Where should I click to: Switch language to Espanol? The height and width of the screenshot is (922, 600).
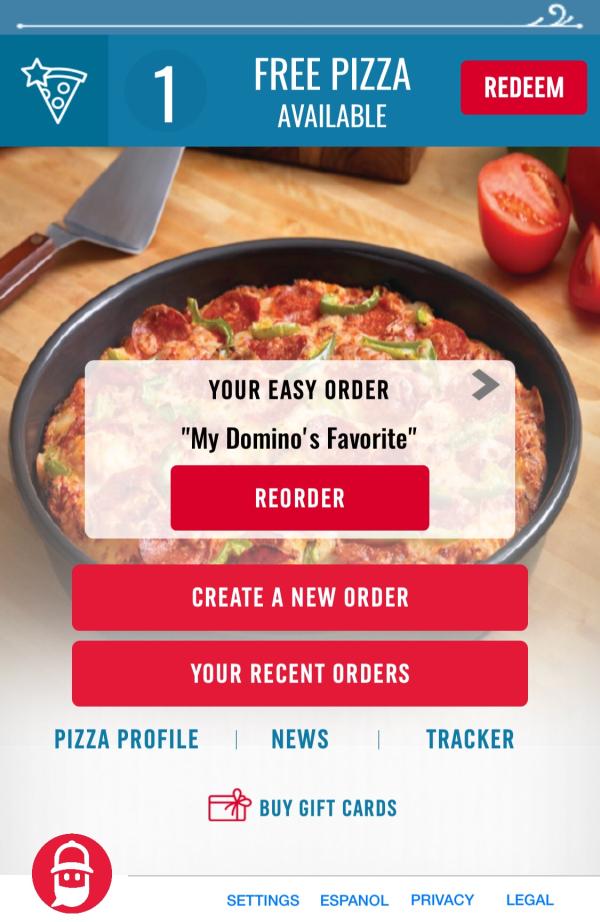click(x=354, y=900)
